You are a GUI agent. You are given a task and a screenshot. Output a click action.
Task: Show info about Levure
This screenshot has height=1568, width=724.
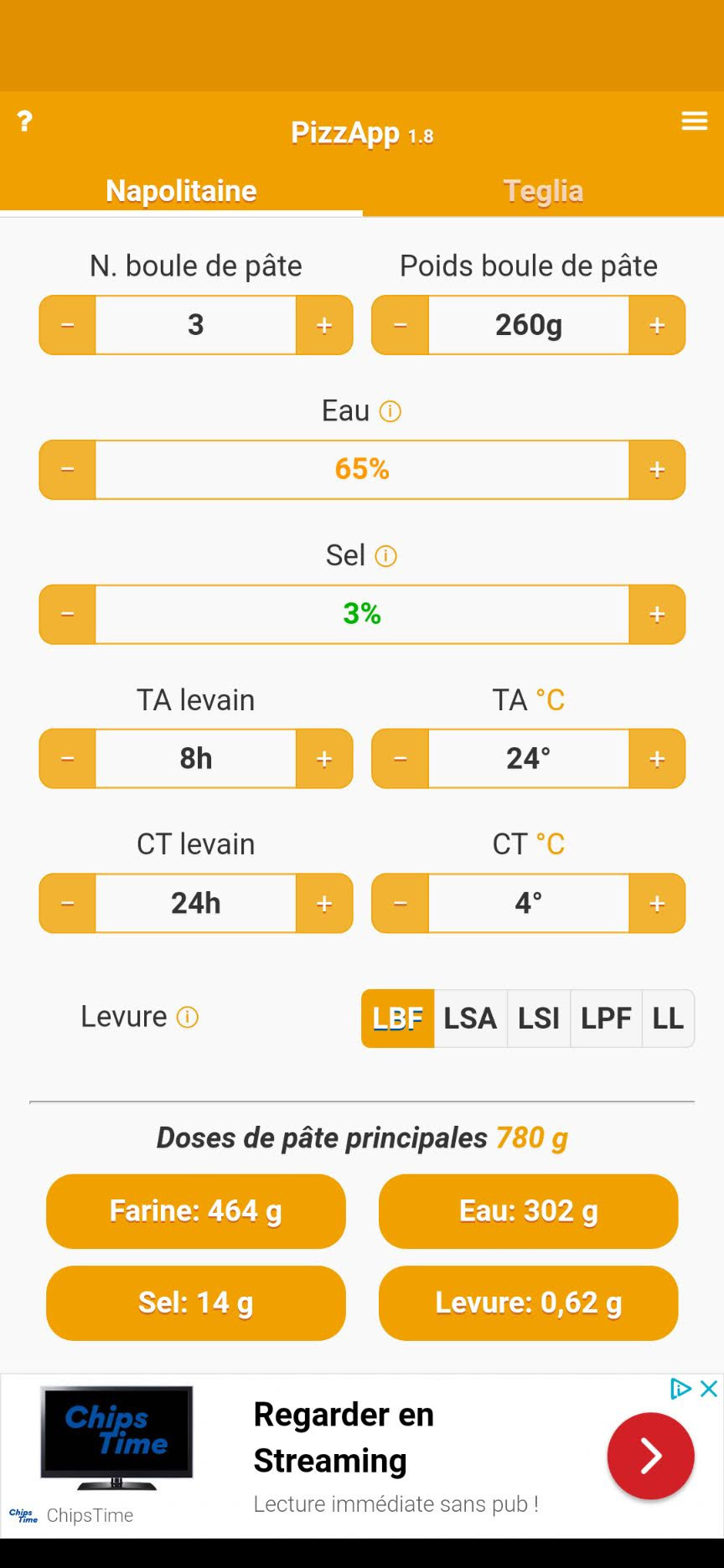click(188, 1018)
